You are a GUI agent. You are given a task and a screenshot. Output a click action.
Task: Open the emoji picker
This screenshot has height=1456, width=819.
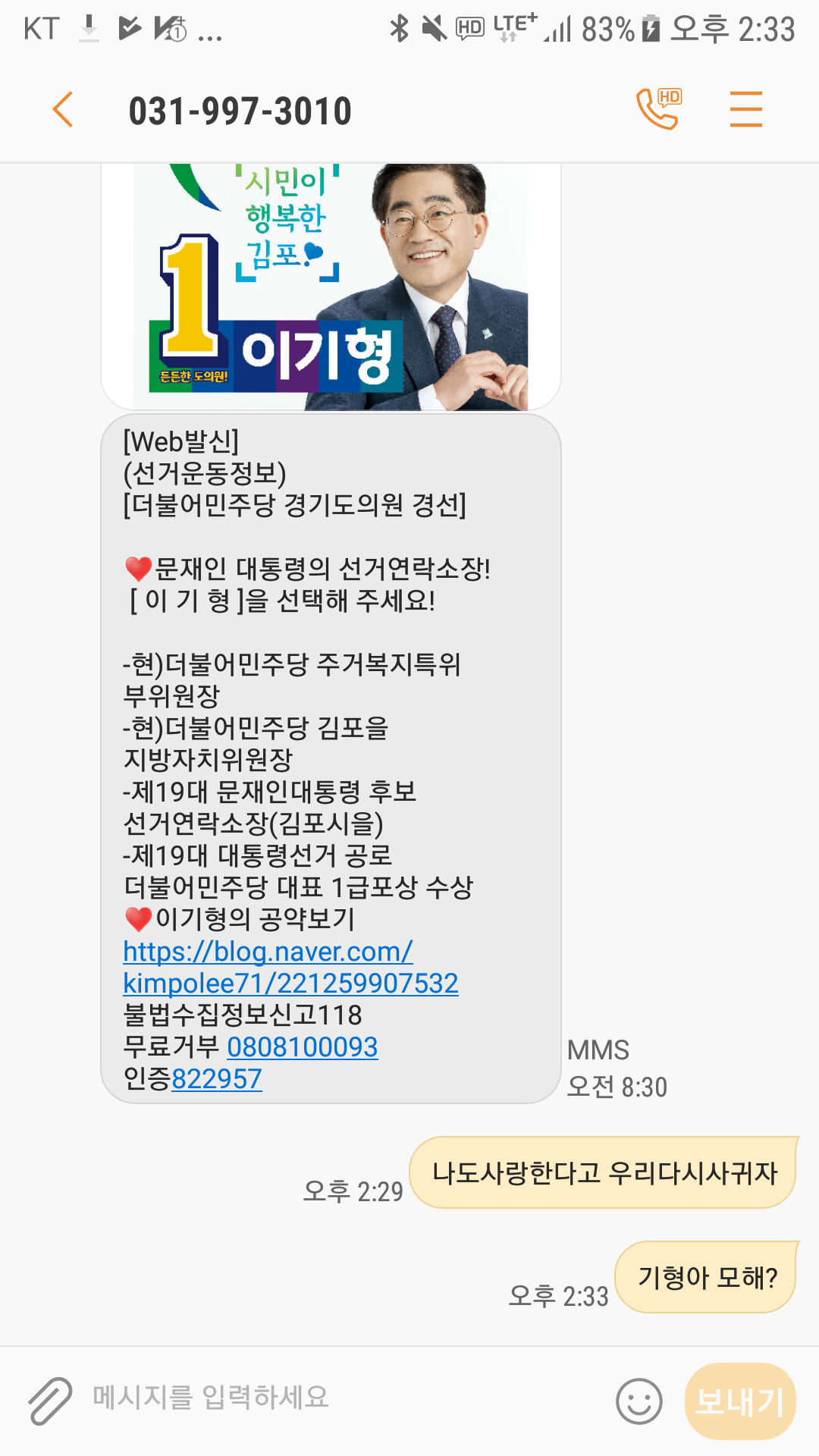point(639,1401)
